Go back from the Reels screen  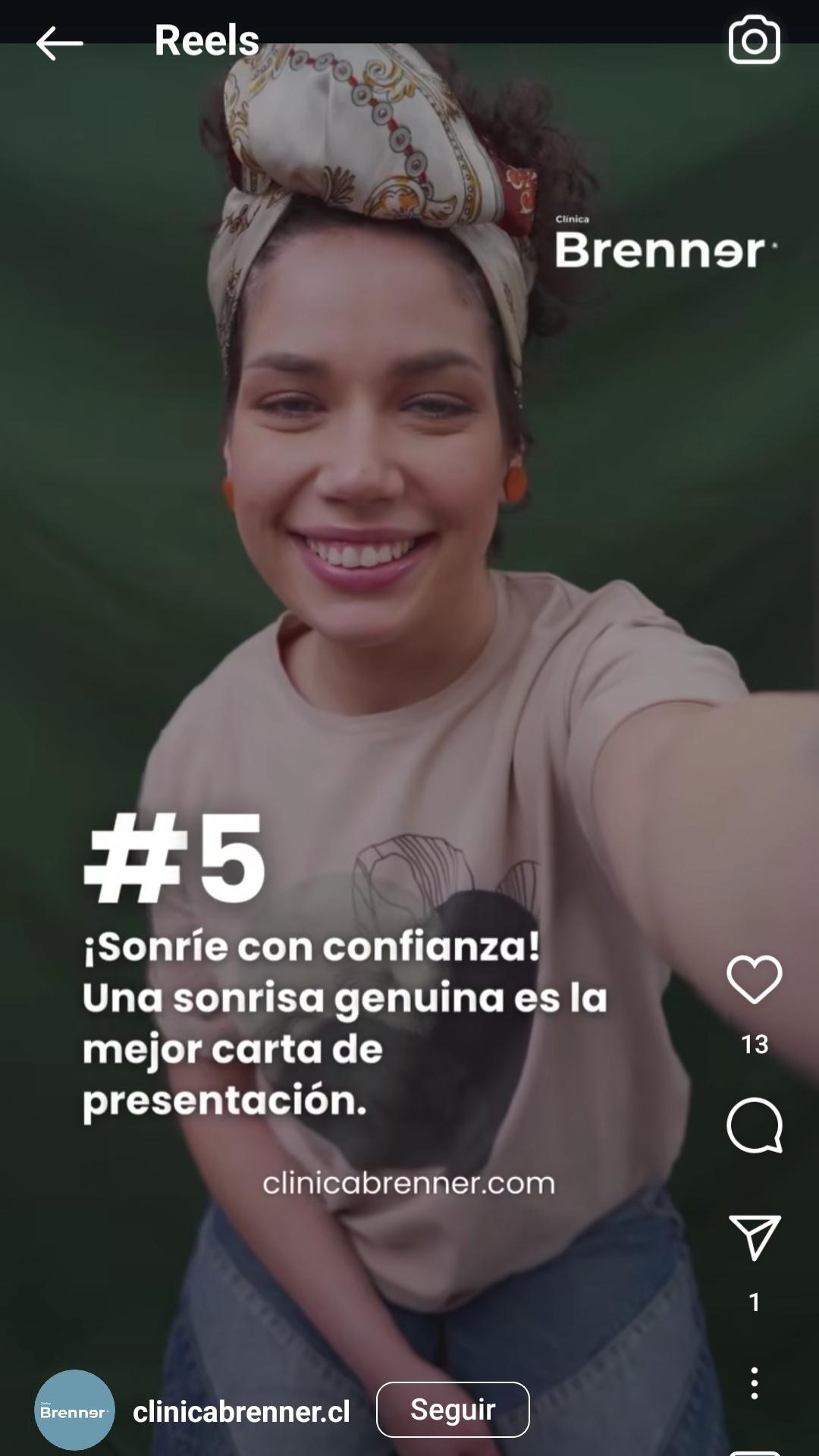pyautogui.click(x=59, y=42)
